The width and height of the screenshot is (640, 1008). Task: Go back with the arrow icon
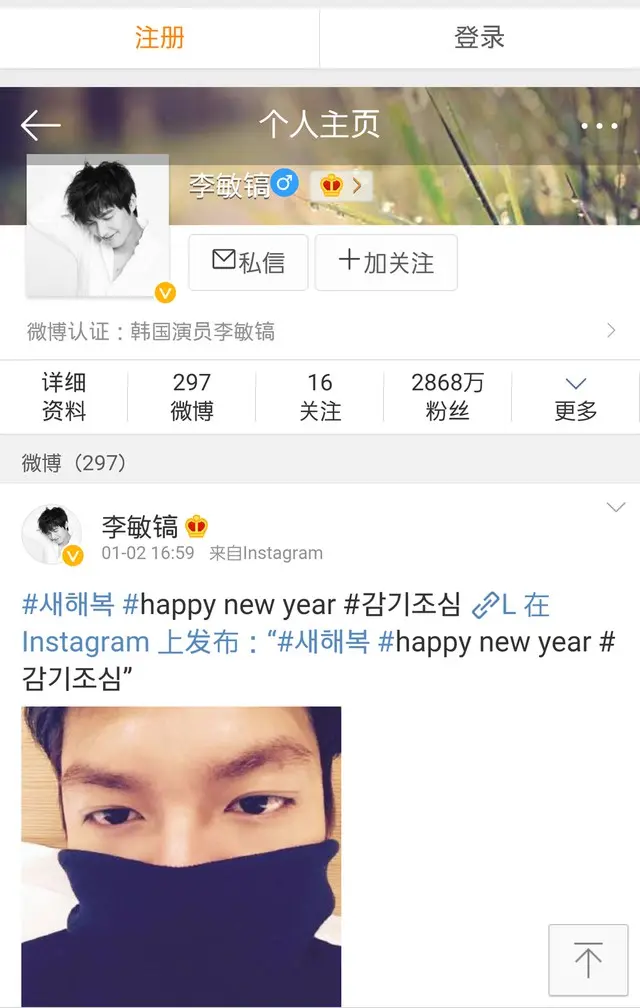pyautogui.click(x=41, y=125)
